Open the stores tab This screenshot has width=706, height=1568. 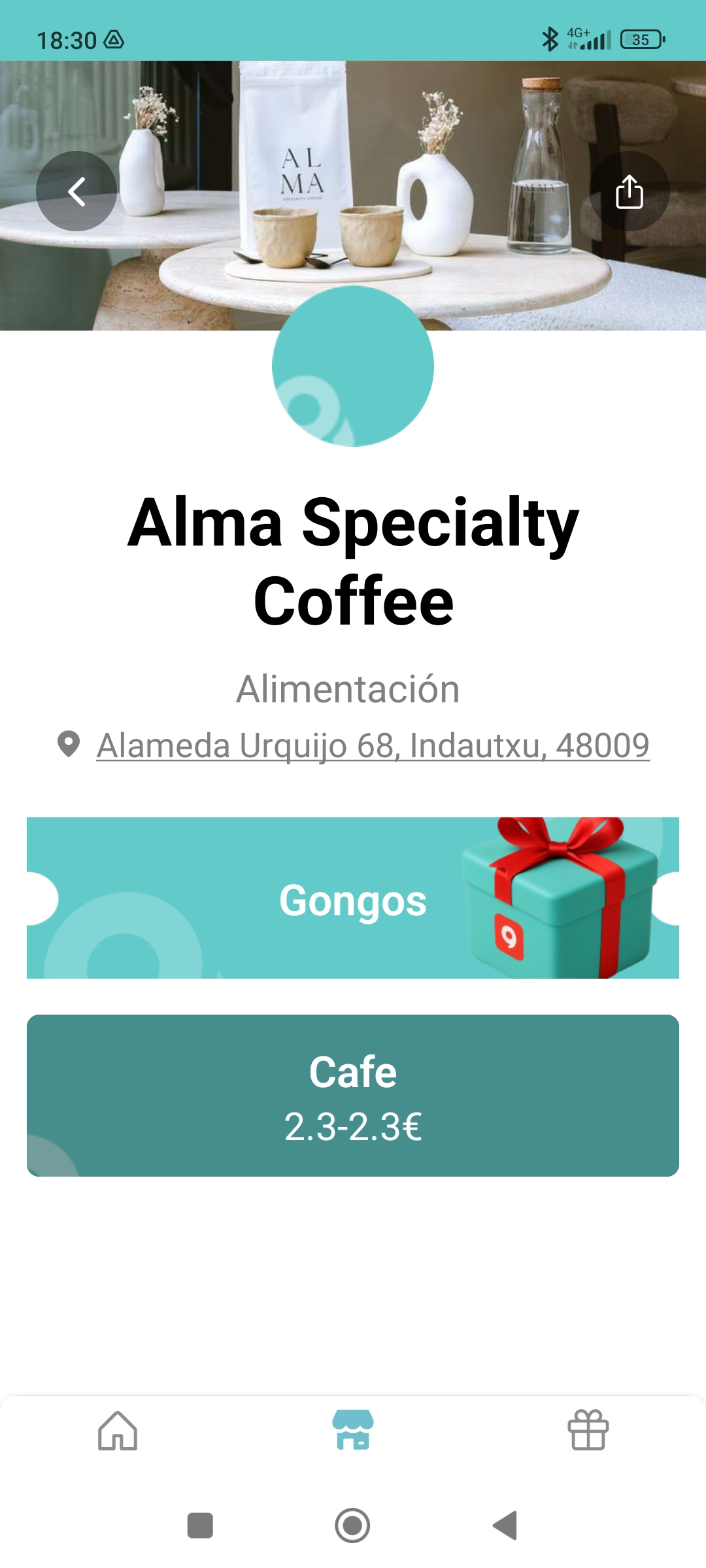[353, 1431]
